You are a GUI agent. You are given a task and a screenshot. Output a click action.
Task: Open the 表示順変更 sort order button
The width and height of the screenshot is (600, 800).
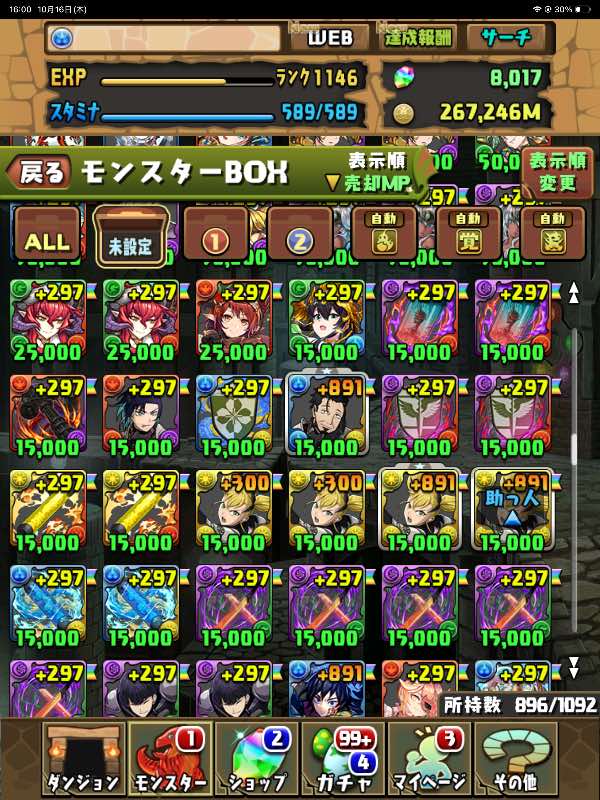click(557, 172)
